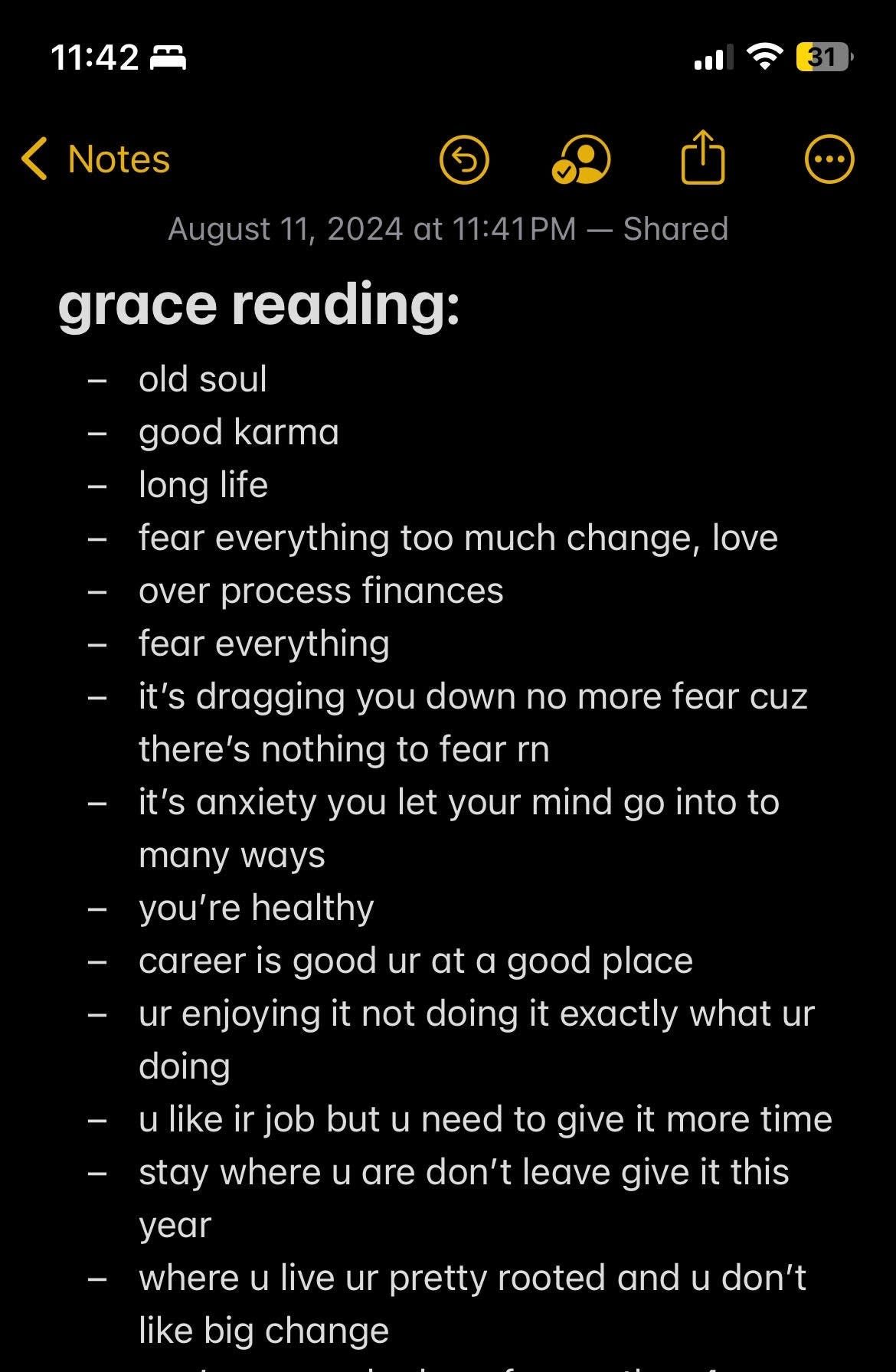The width and height of the screenshot is (896, 1372).
Task: Share this note
Action: (702, 158)
